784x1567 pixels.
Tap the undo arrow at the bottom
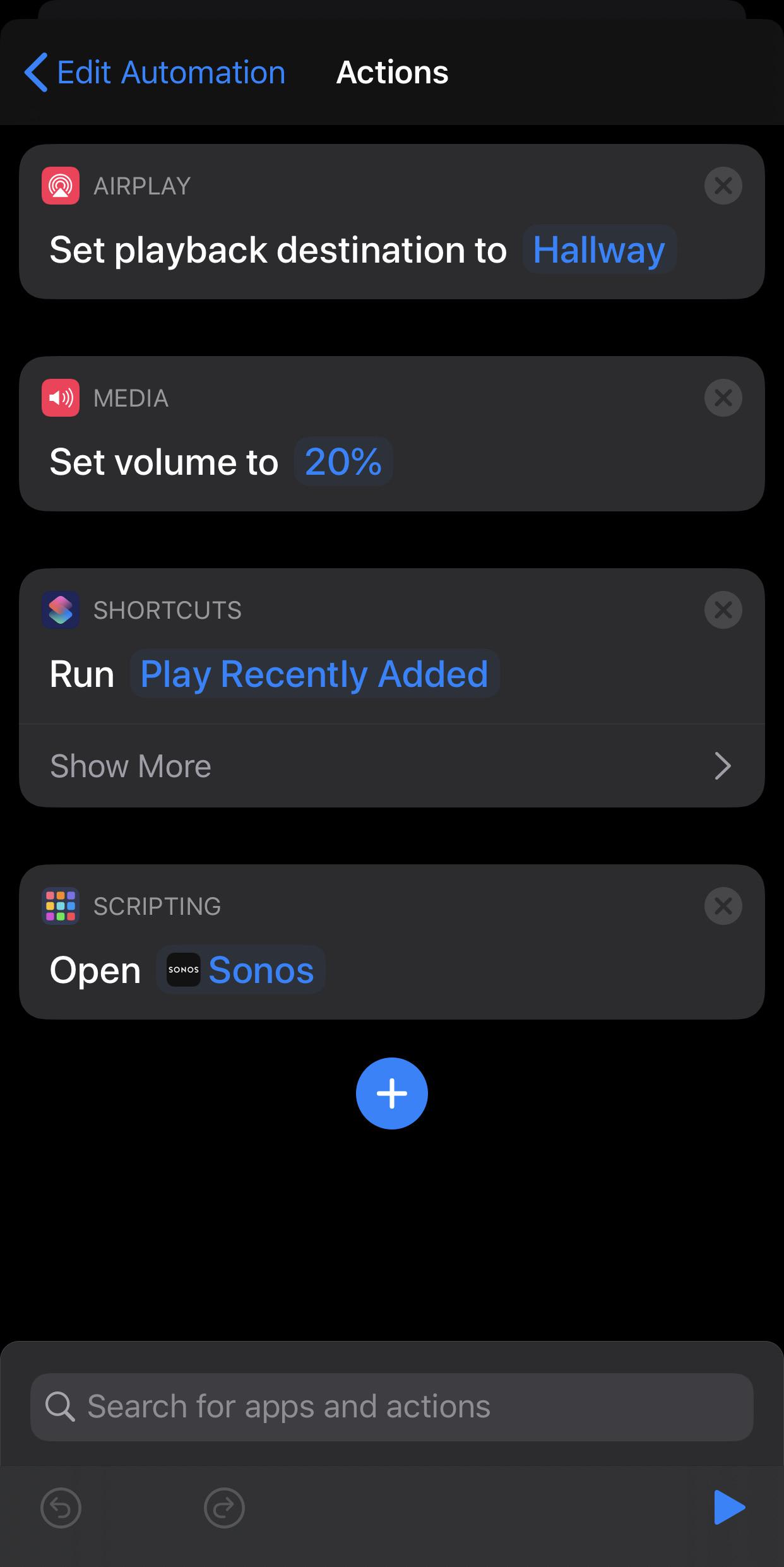tap(61, 1508)
